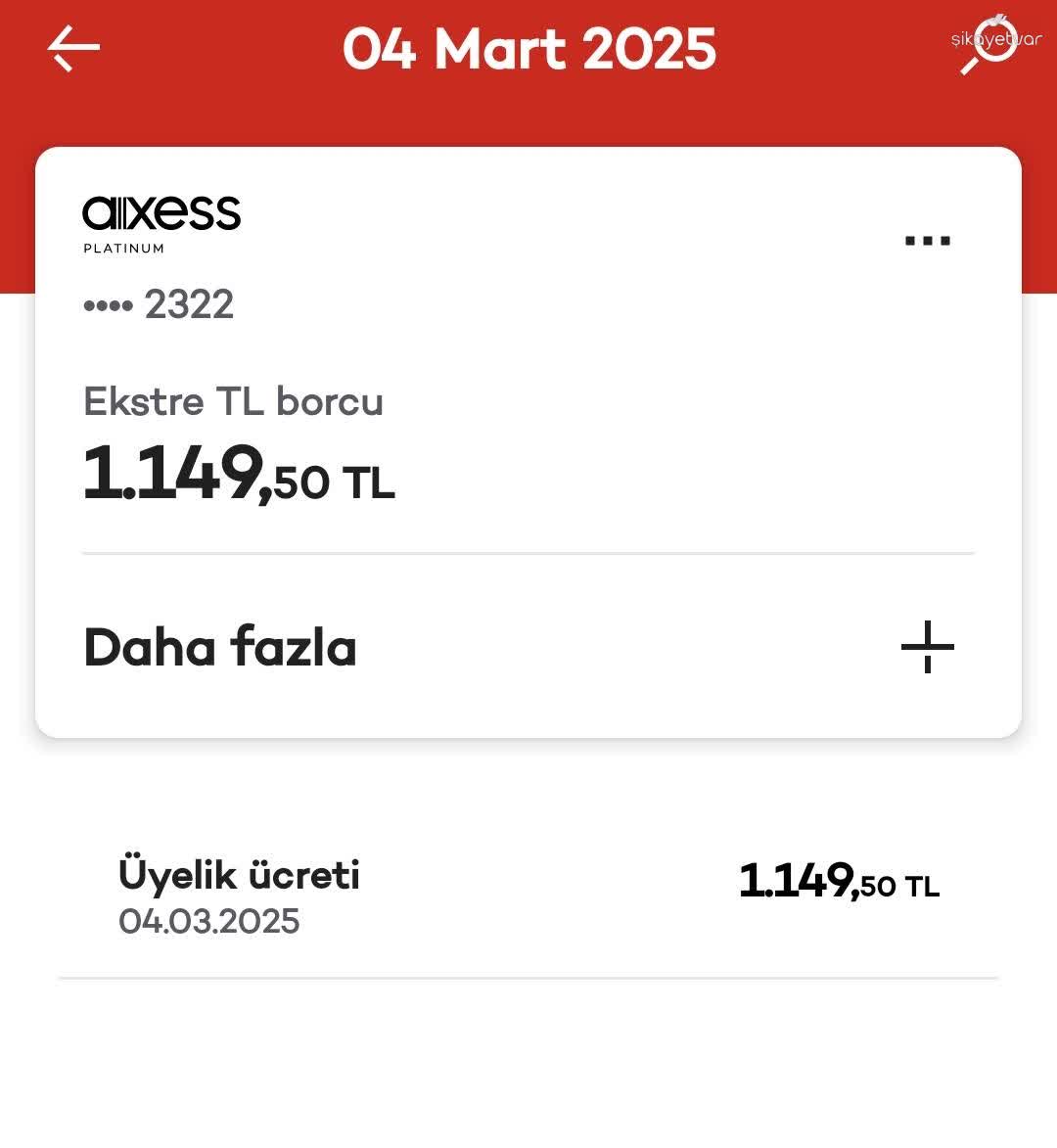The image size is (1057, 1148).
Task: Expand the Daha fazla section
Action: pos(220,646)
